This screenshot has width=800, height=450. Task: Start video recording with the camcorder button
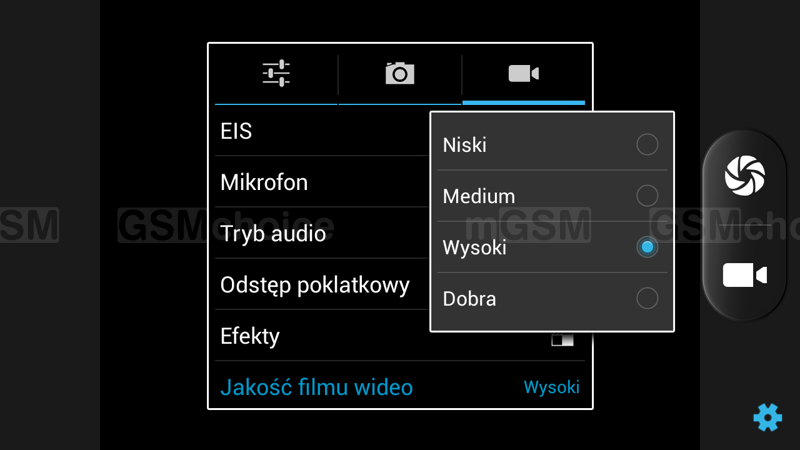point(745,275)
